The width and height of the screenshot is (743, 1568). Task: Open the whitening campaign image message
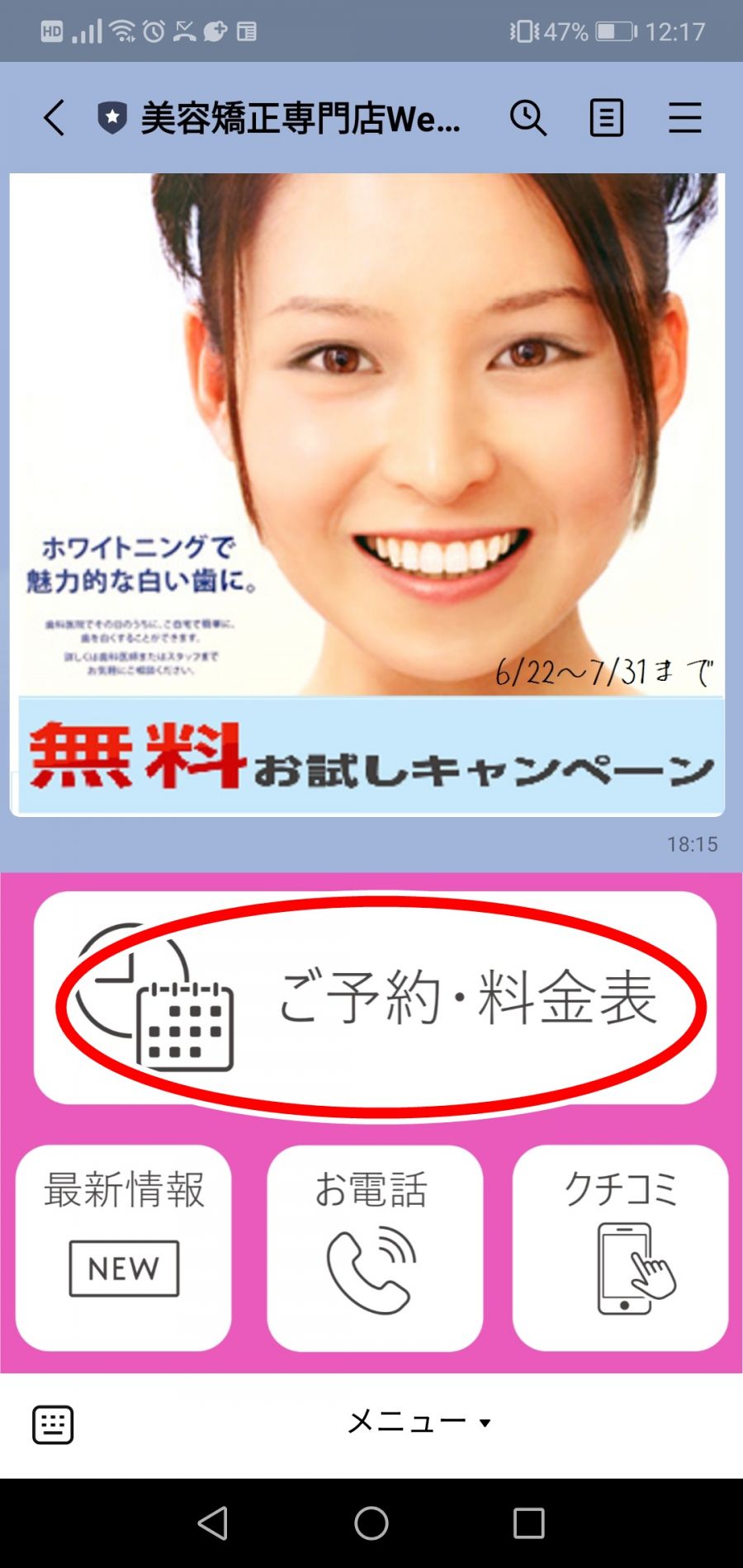[x=367, y=494]
